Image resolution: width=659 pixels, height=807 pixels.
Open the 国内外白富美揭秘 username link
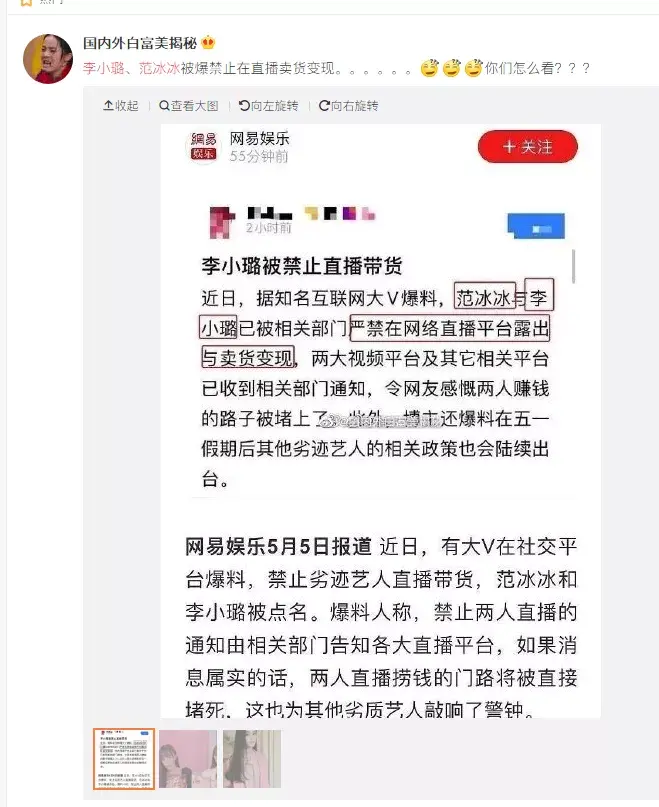139,43
